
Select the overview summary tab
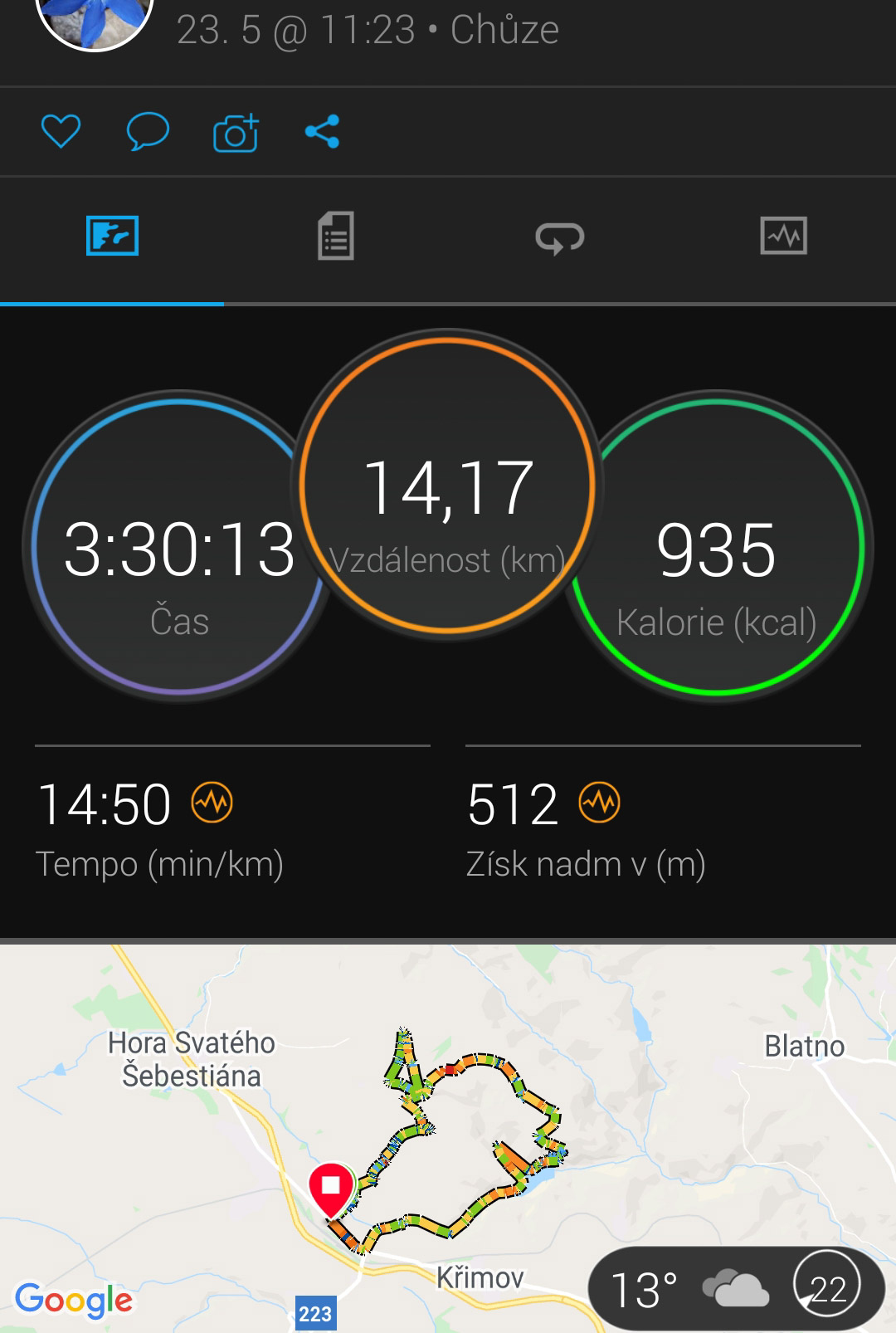click(x=112, y=237)
